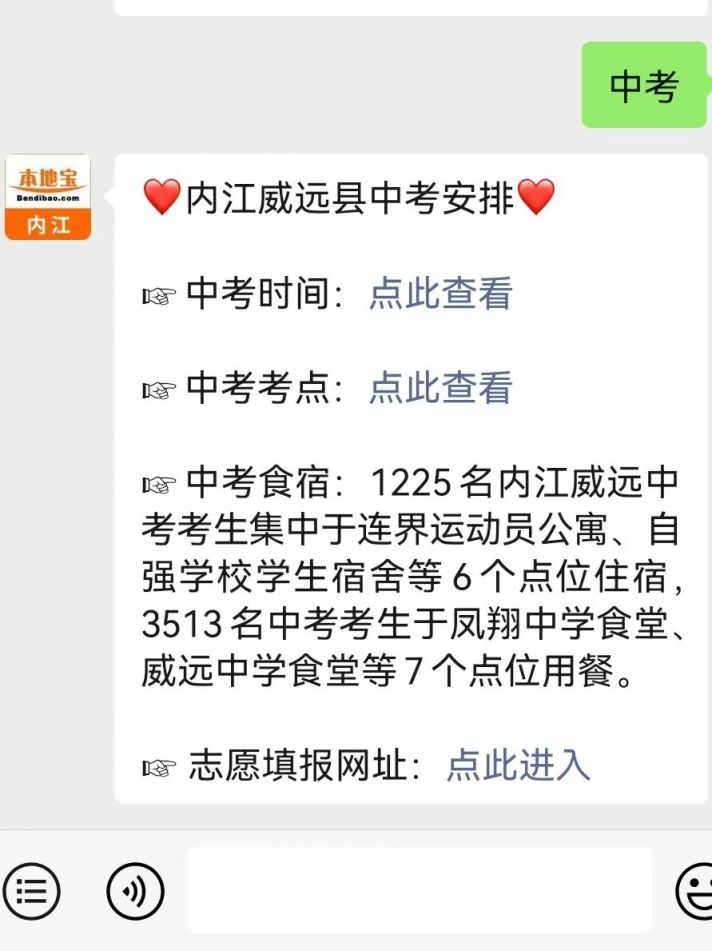Viewport: 712px width, 951px height.
Task: Focus the message text field
Action: click(420, 890)
